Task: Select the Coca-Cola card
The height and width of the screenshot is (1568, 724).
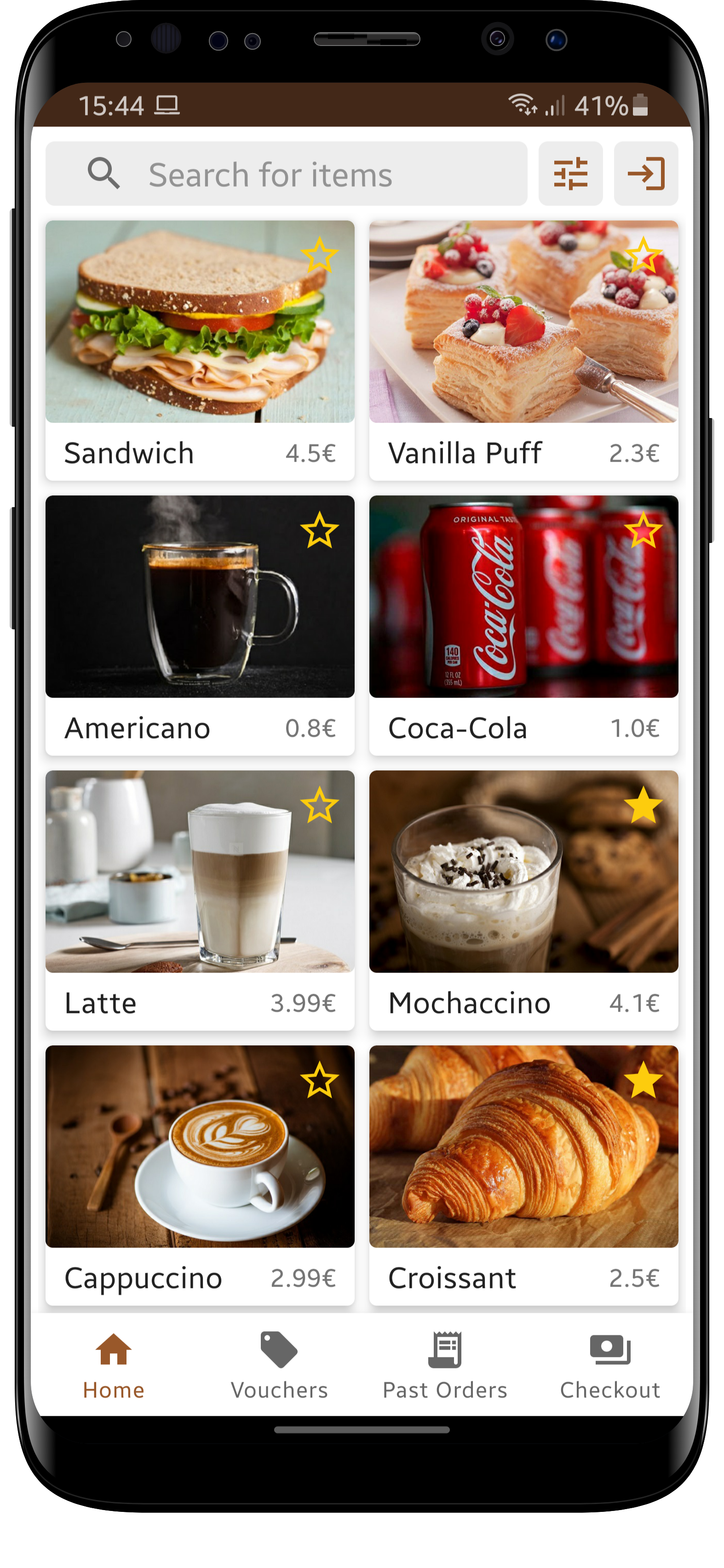Action: coord(523,625)
